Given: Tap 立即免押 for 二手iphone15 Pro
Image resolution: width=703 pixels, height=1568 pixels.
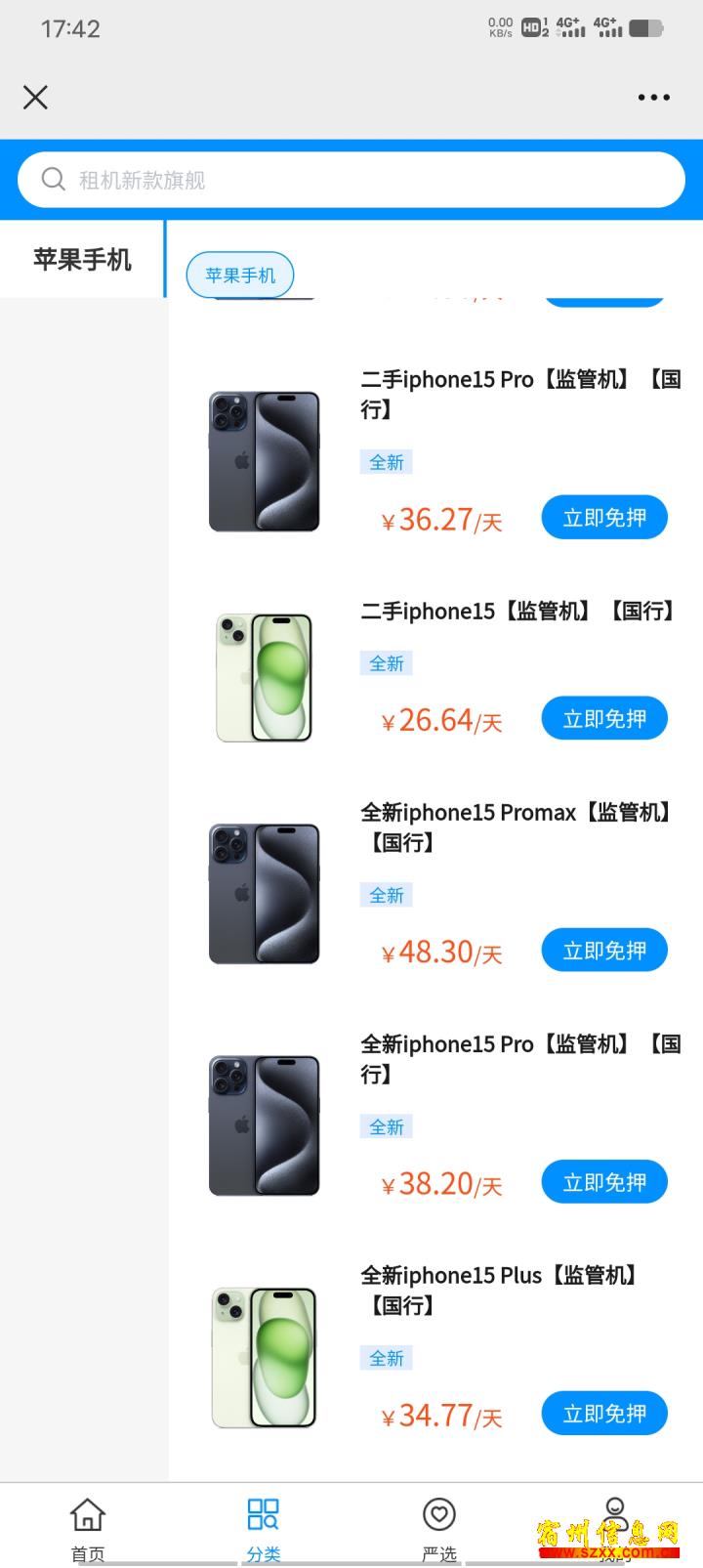Looking at the screenshot, I should click(604, 518).
